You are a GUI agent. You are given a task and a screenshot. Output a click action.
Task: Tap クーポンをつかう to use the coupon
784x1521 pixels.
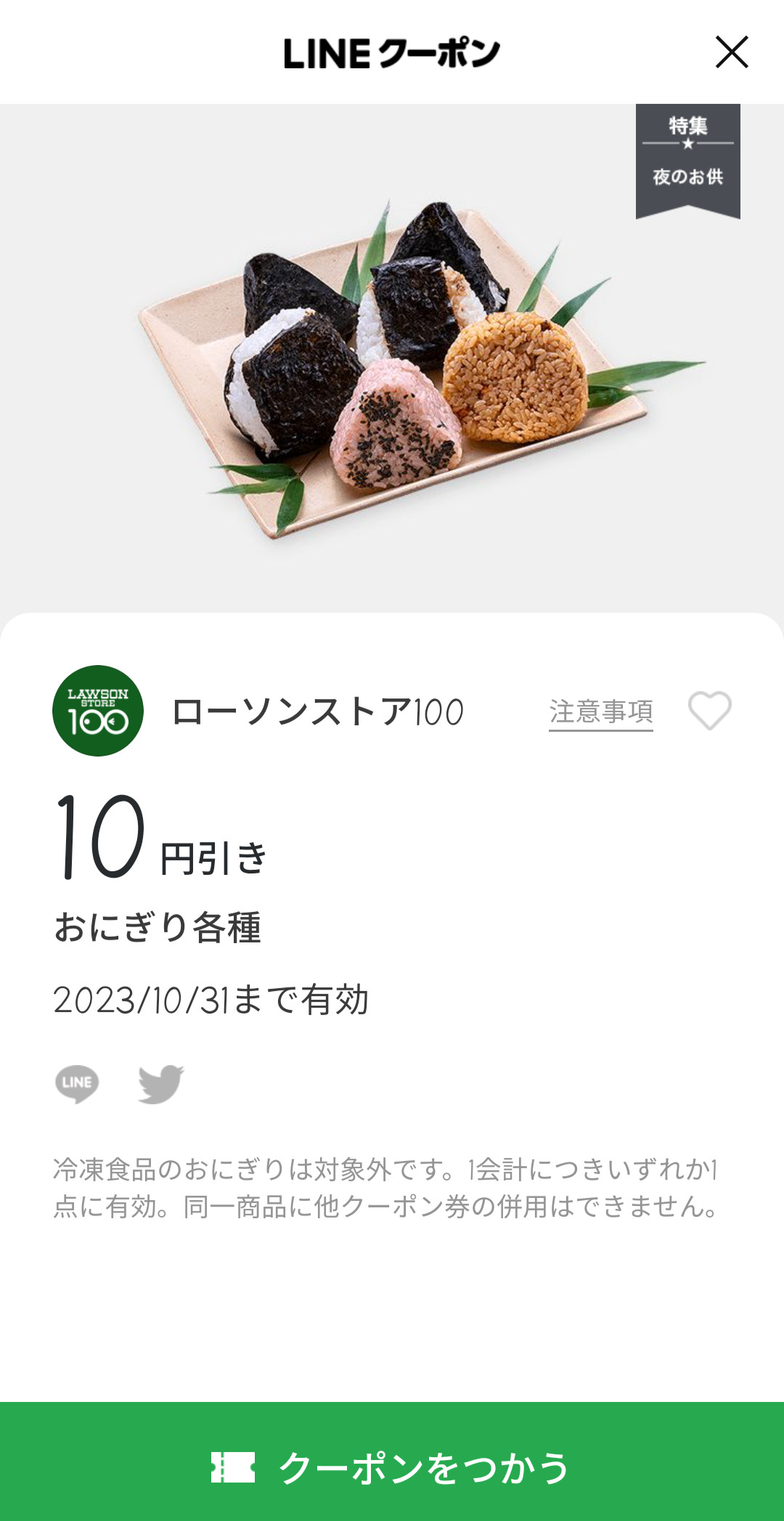(392, 1467)
